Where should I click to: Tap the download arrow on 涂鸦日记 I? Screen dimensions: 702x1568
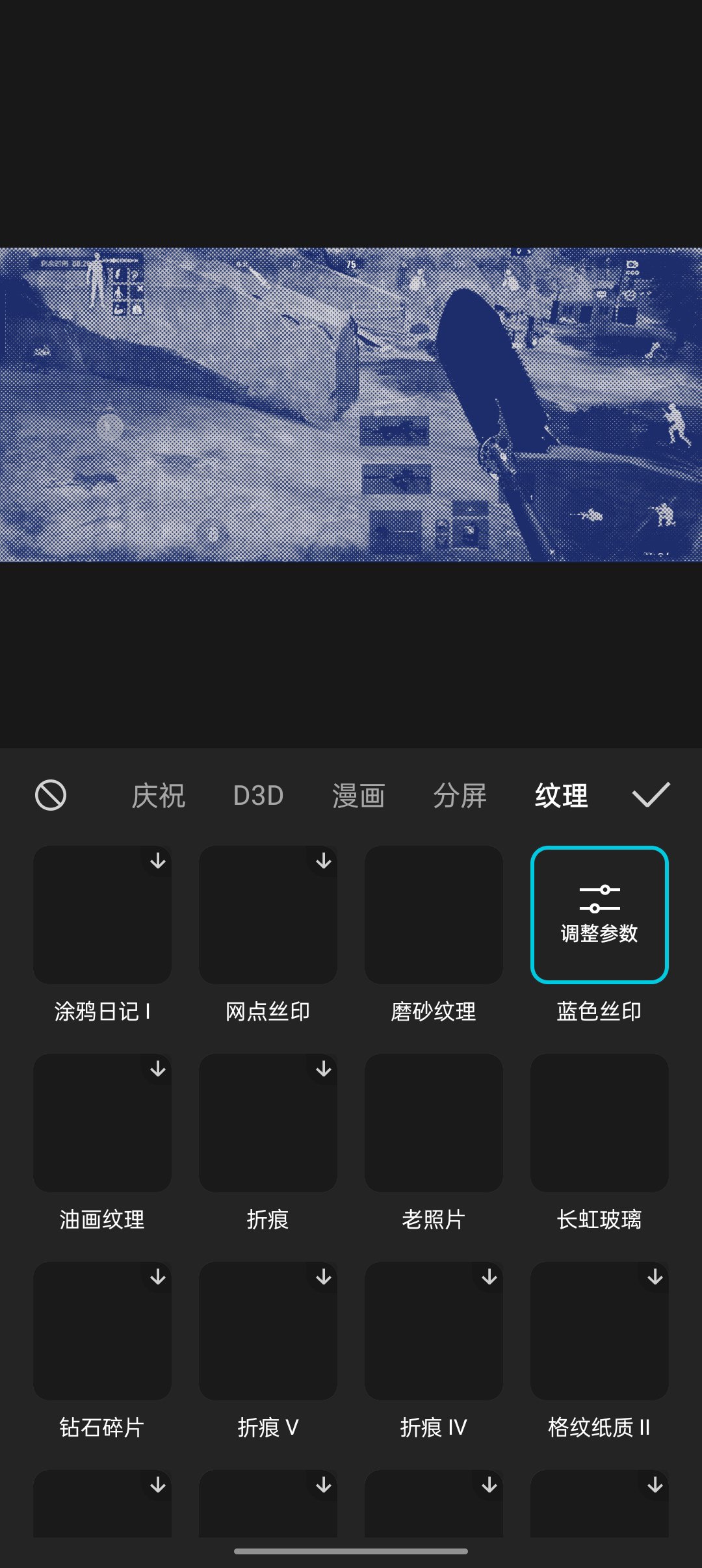(159, 861)
